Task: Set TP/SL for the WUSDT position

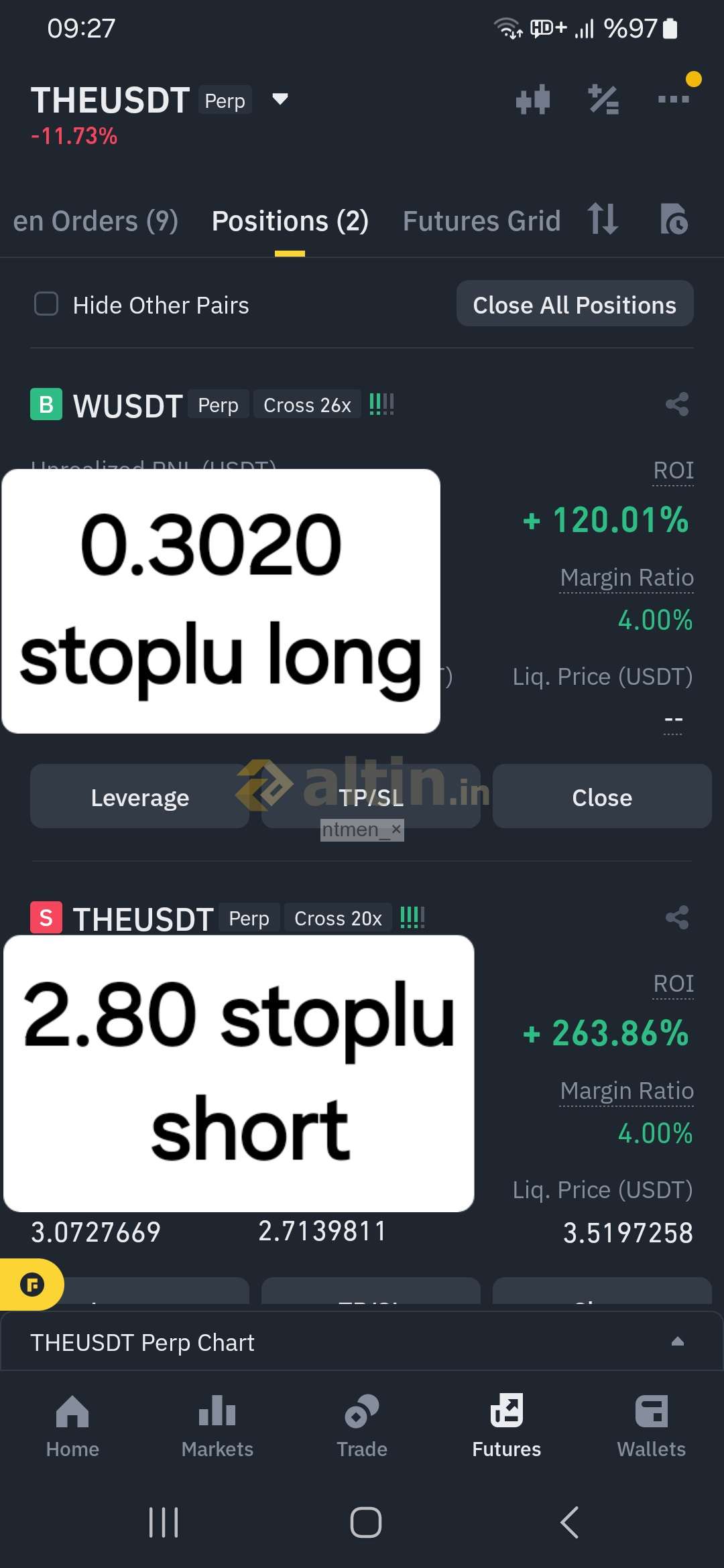Action: coord(371,797)
